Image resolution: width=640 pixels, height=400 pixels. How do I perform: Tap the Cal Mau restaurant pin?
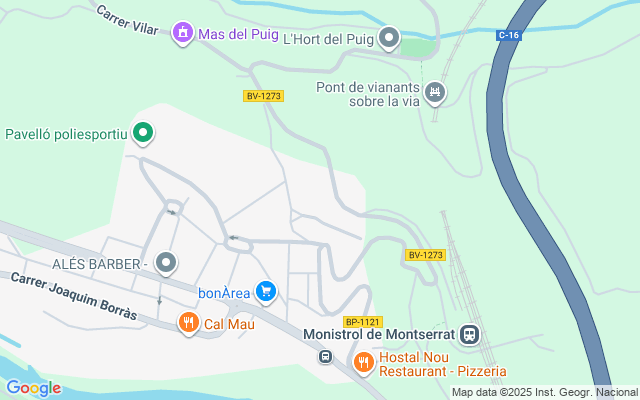(187, 322)
